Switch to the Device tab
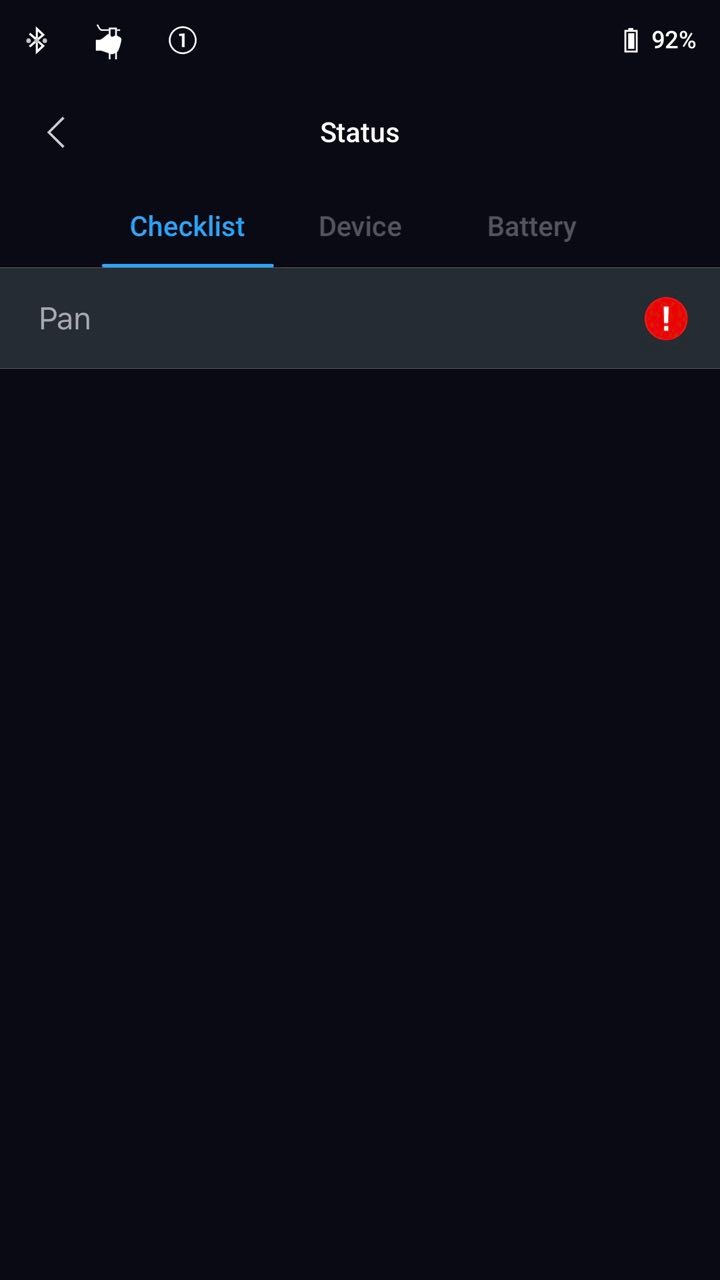 [360, 227]
